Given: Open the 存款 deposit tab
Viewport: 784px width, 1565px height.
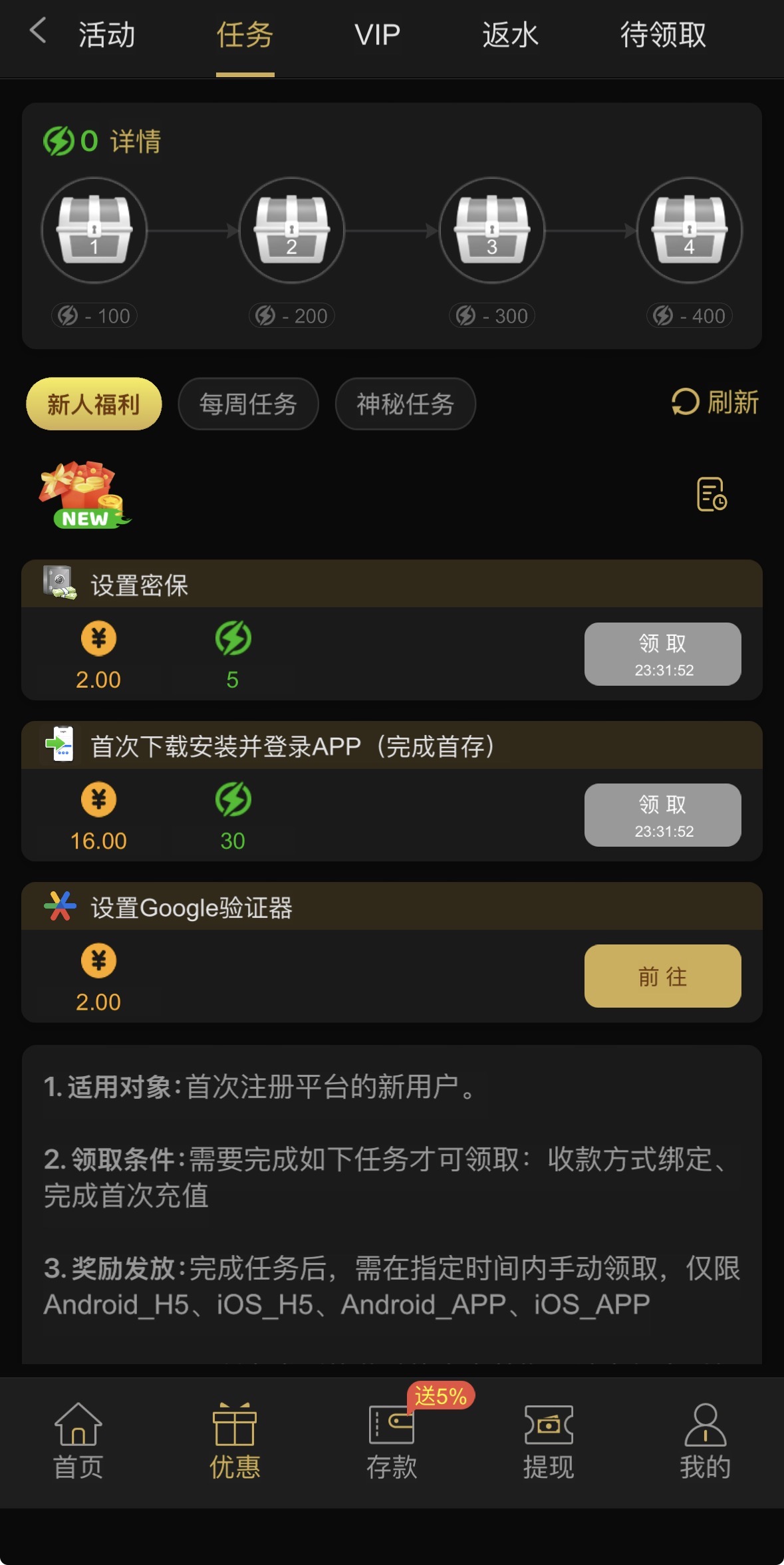Looking at the screenshot, I should click(x=392, y=1441).
